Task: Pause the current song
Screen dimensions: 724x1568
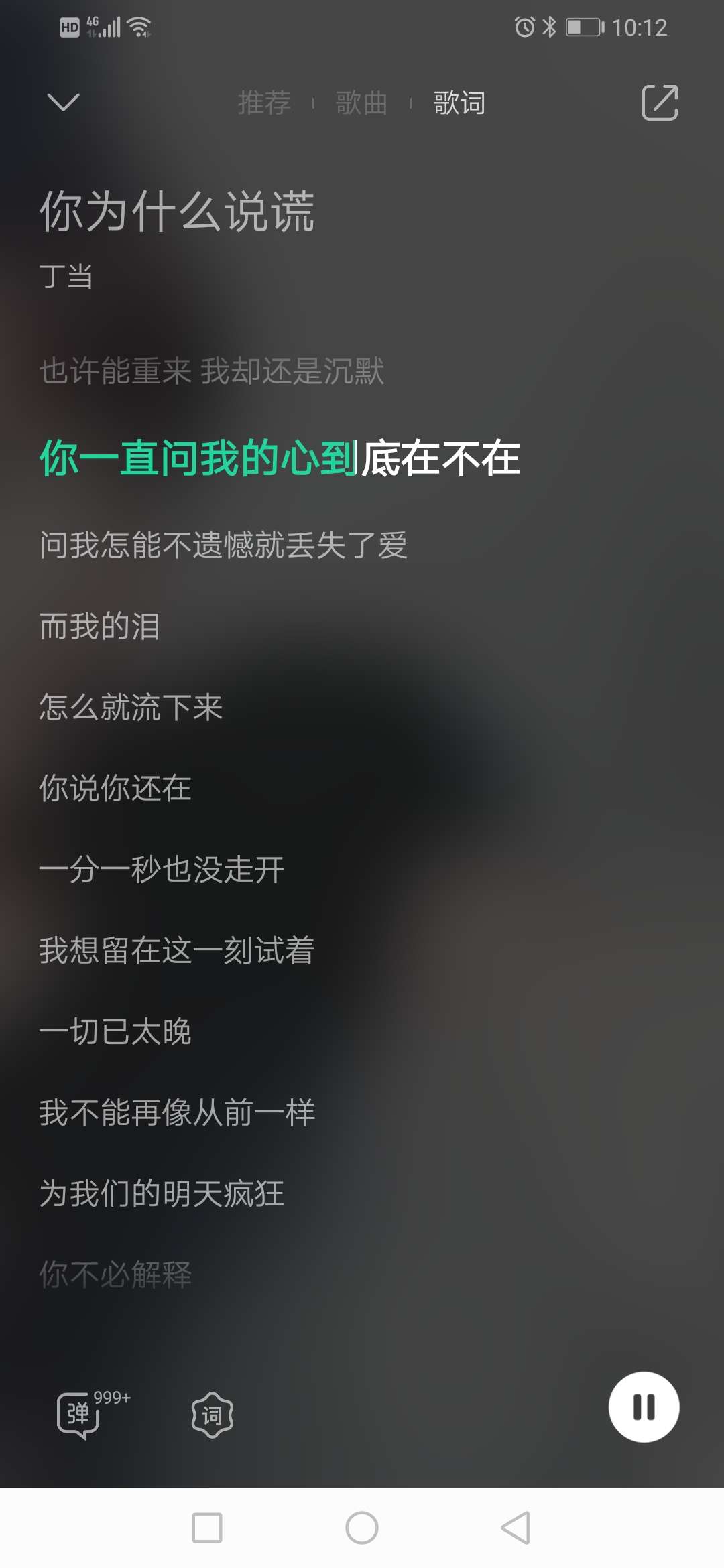Action: coord(644,1407)
